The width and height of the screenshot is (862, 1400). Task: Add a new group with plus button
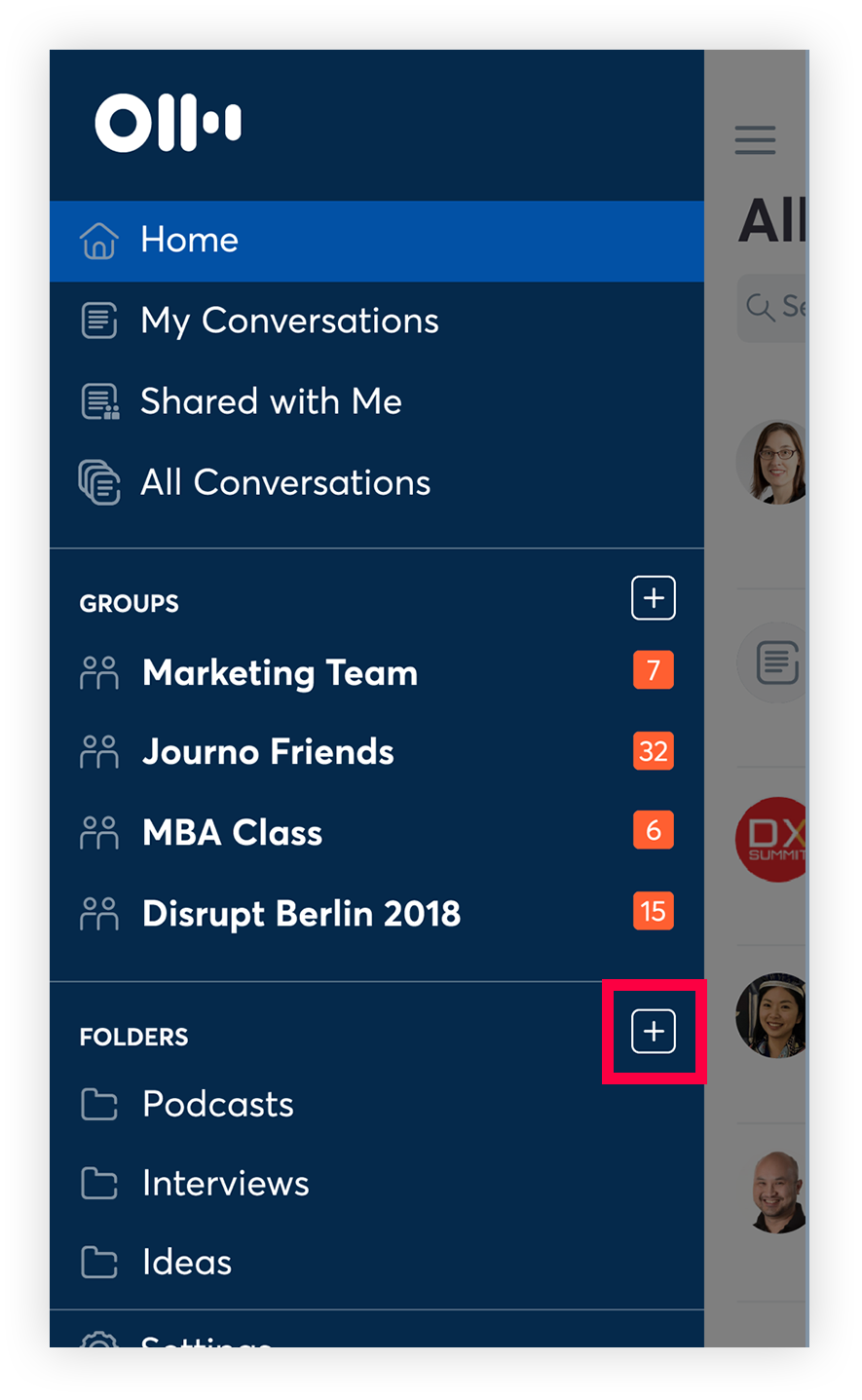653,598
